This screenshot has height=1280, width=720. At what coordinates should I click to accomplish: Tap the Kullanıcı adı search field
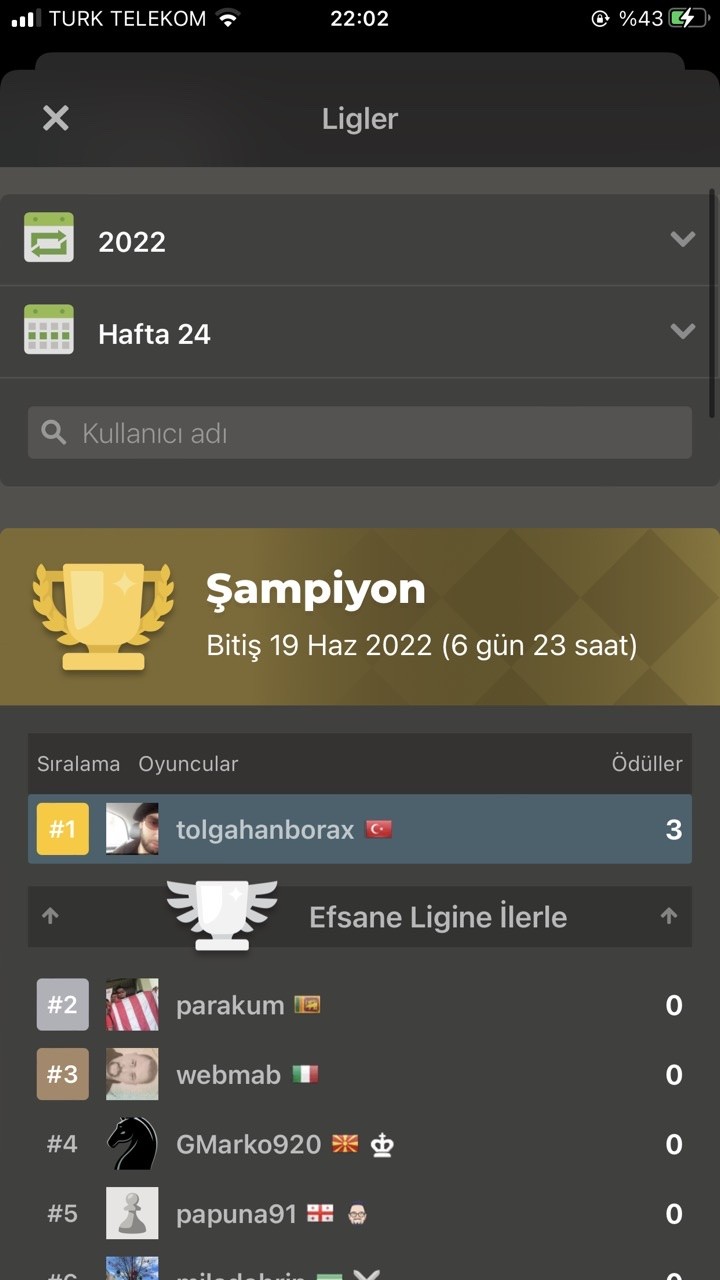pyautogui.click(x=360, y=433)
